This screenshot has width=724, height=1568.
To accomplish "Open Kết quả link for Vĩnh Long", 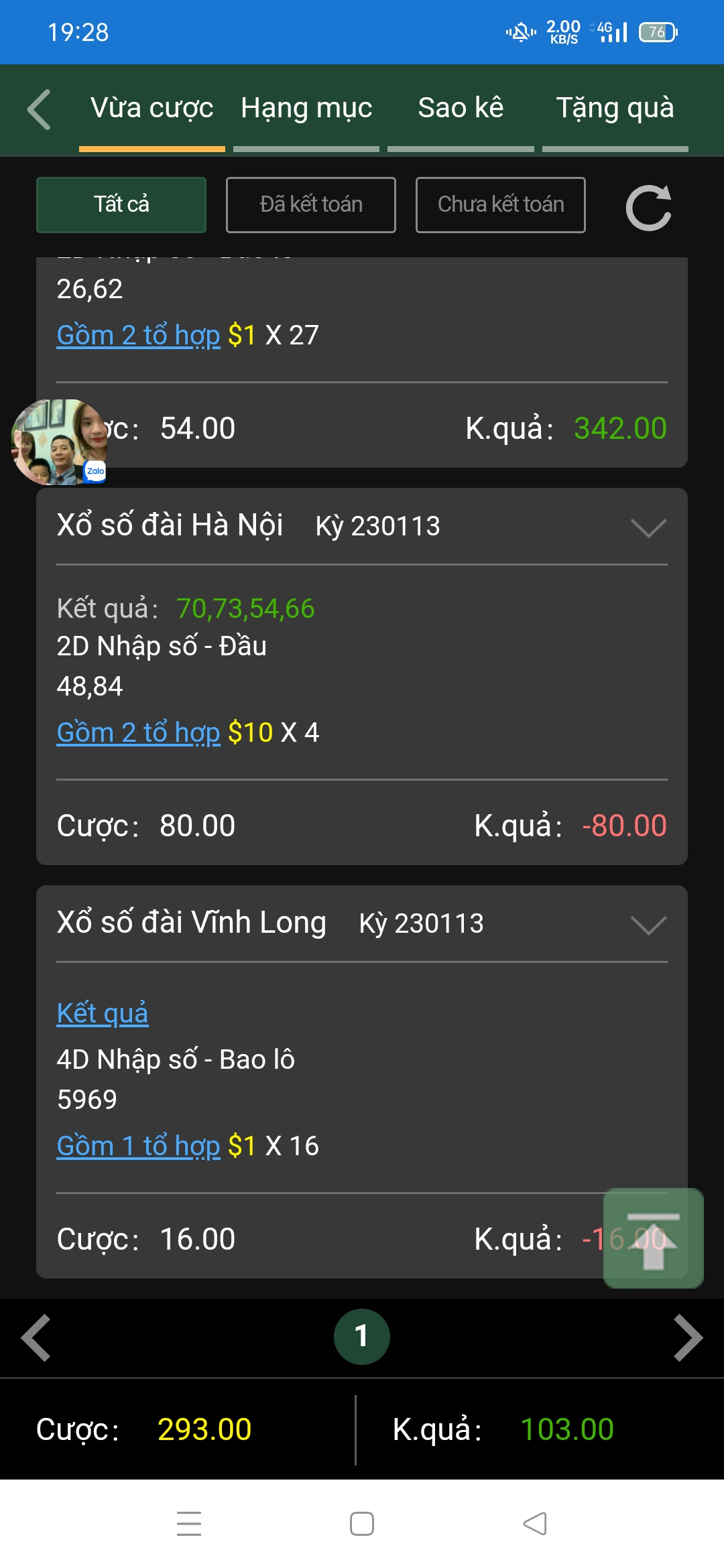I will 103,1013.
